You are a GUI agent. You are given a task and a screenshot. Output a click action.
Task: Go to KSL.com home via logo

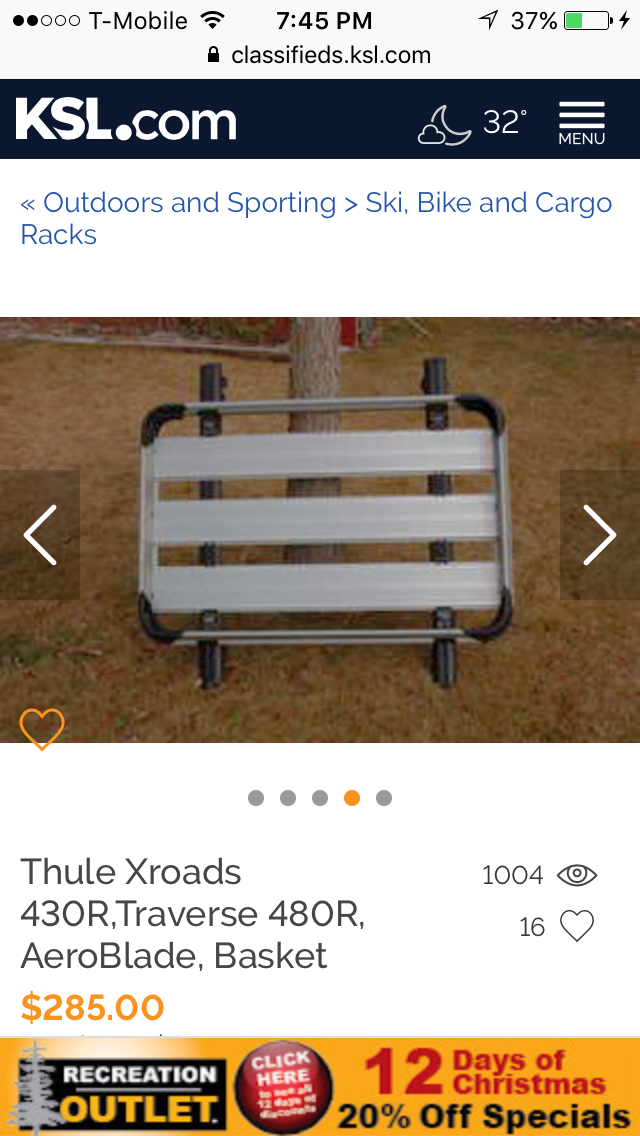[x=126, y=121]
